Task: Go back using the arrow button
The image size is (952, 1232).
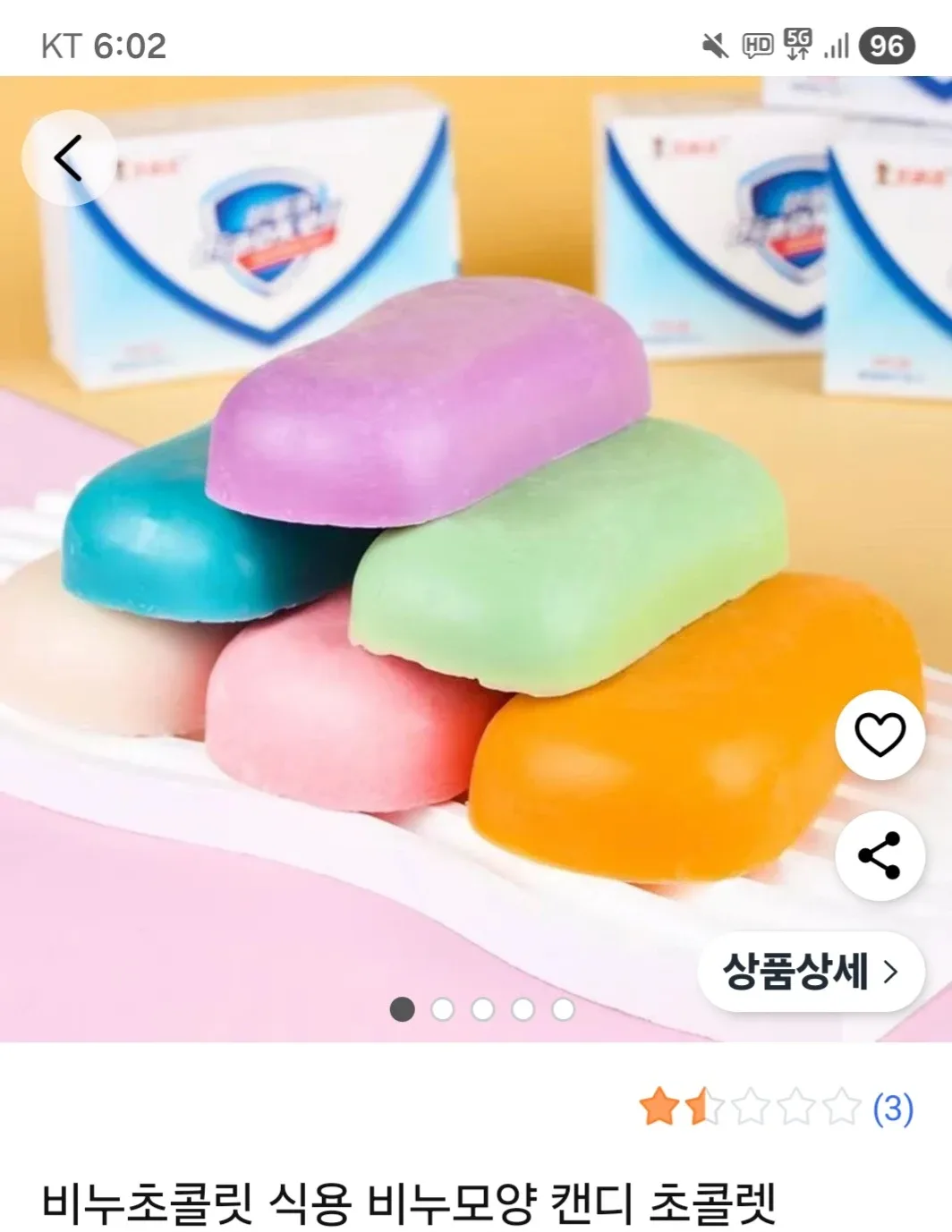Action: [69, 158]
